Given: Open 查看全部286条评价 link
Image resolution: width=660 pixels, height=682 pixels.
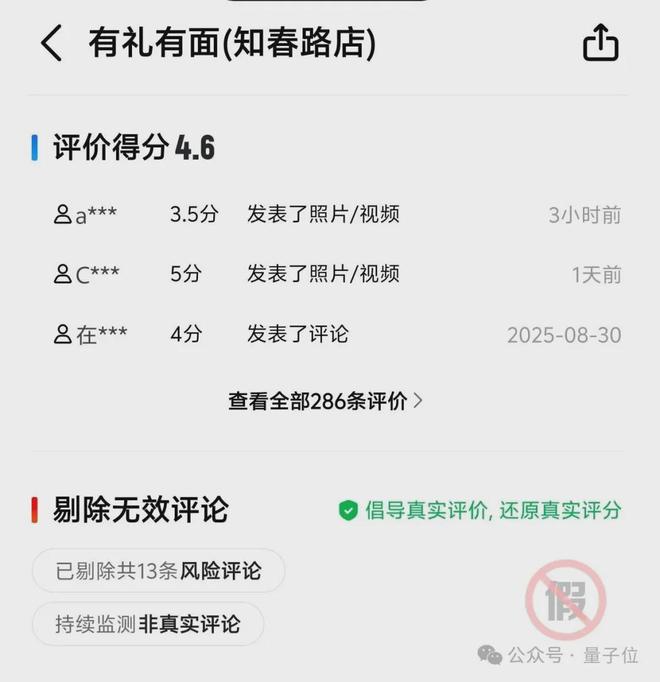Looking at the screenshot, I should pos(326,401).
